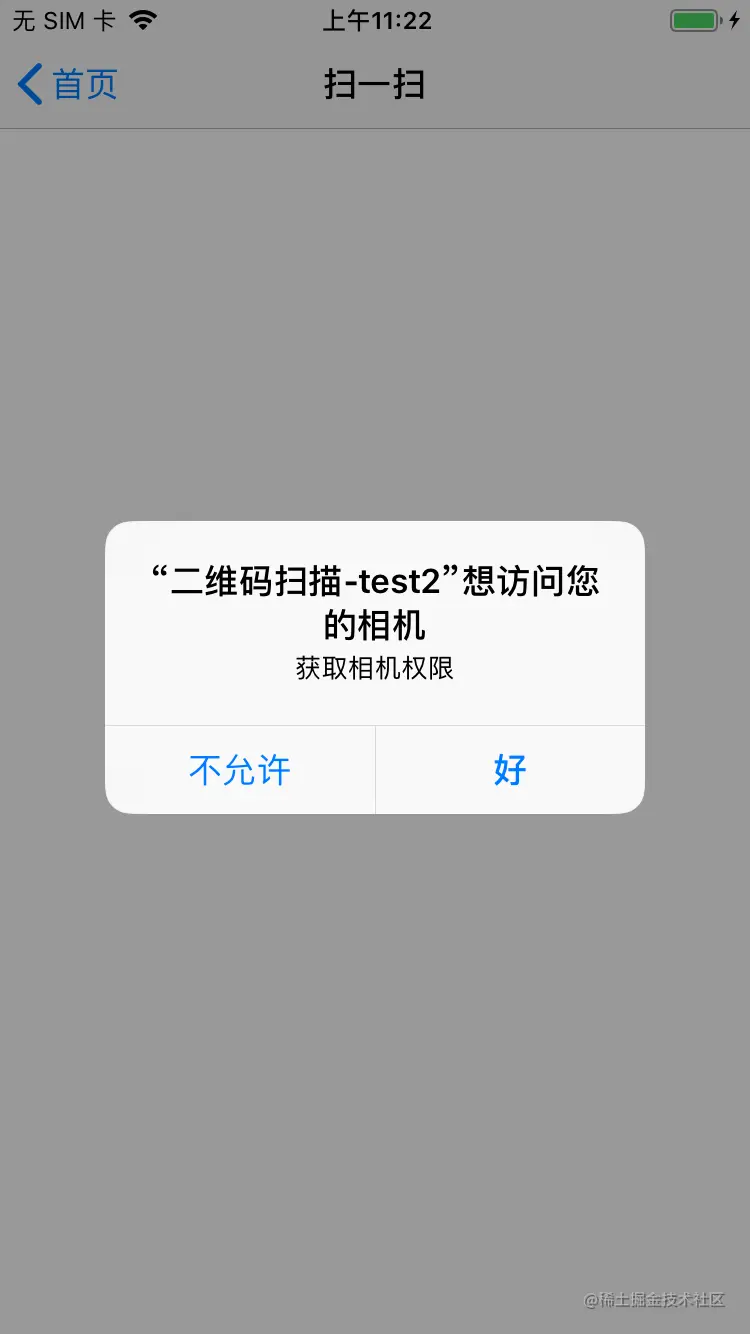Deny camera permission with 不允许
Viewport: 750px width, 1334px height.
pyautogui.click(x=239, y=770)
